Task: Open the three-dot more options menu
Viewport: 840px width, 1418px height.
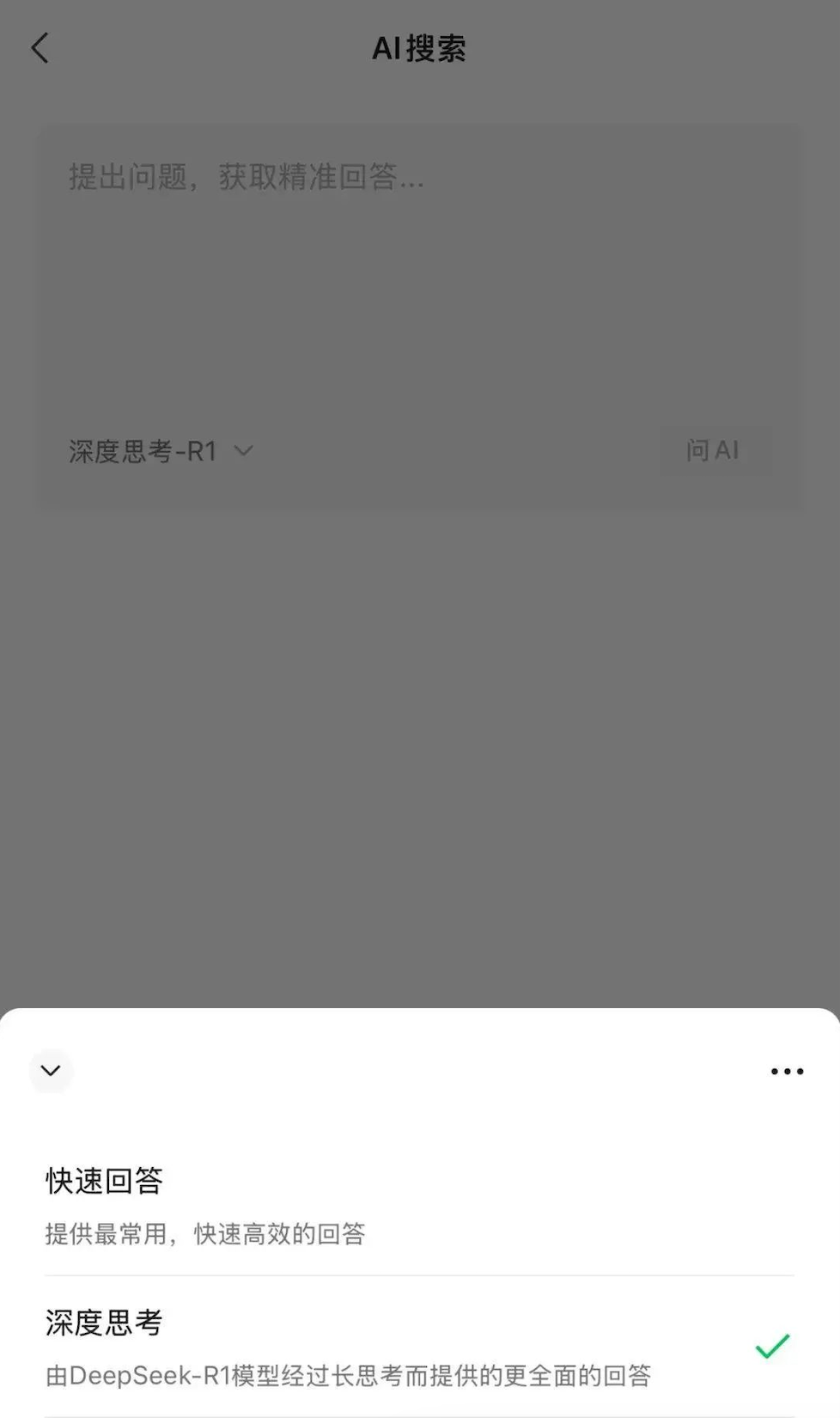Action: (787, 1072)
